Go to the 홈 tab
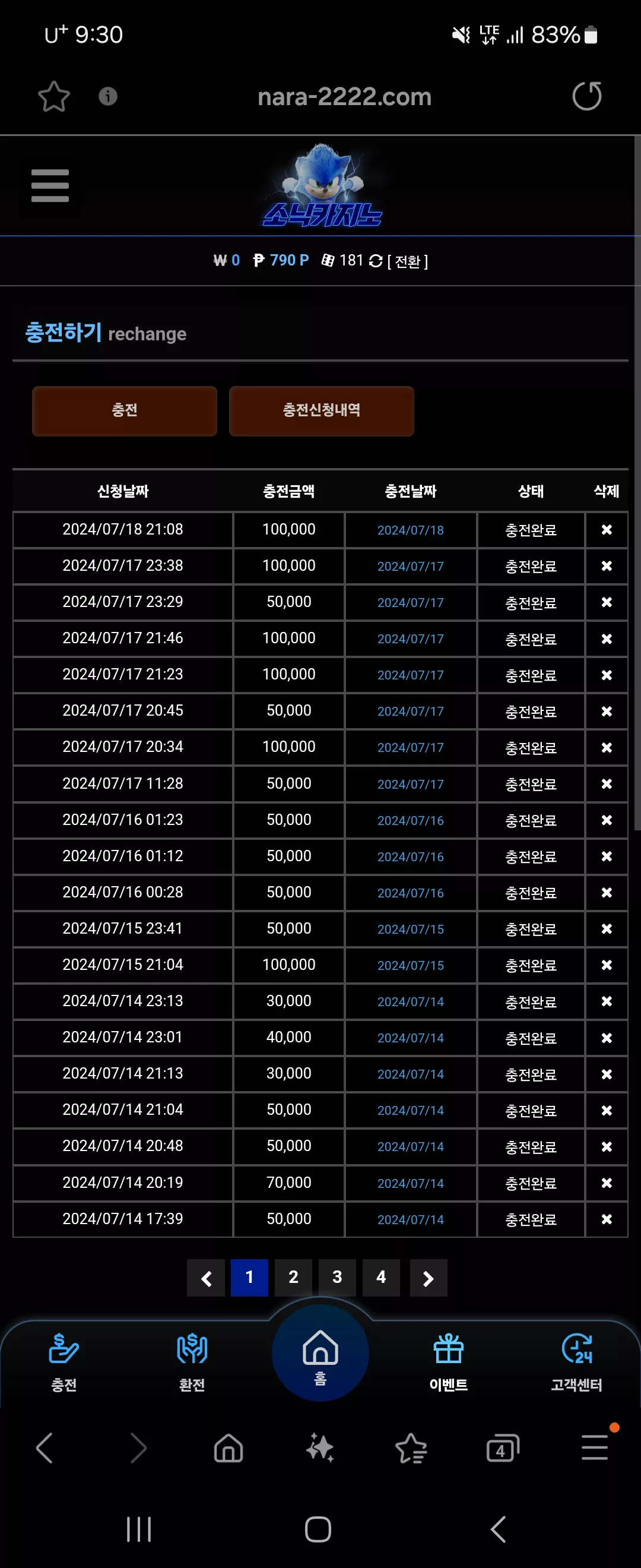Image resolution: width=641 pixels, height=1568 pixels. tap(320, 1353)
